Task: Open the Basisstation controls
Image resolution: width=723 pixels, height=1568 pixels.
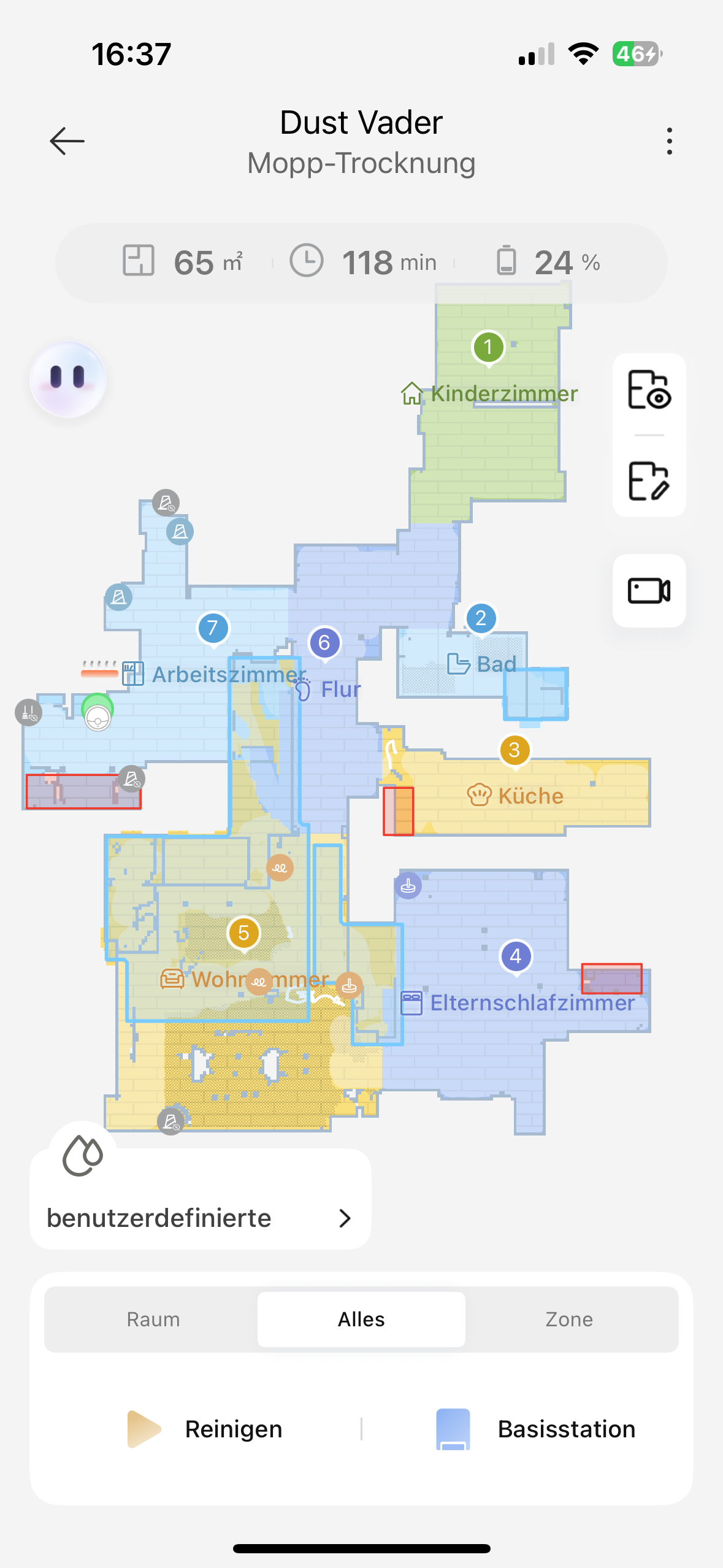Action: click(536, 1429)
